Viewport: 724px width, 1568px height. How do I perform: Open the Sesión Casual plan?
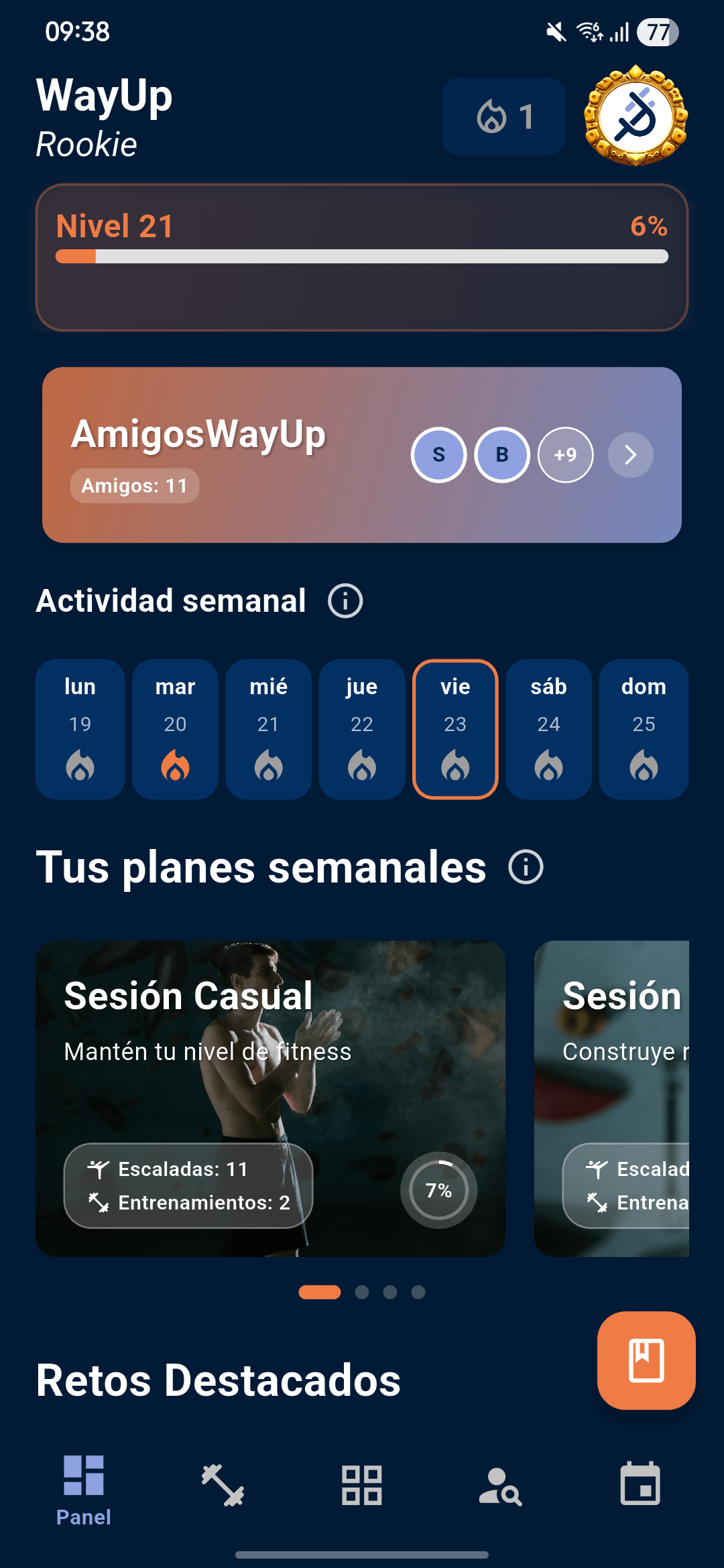[x=270, y=1099]
